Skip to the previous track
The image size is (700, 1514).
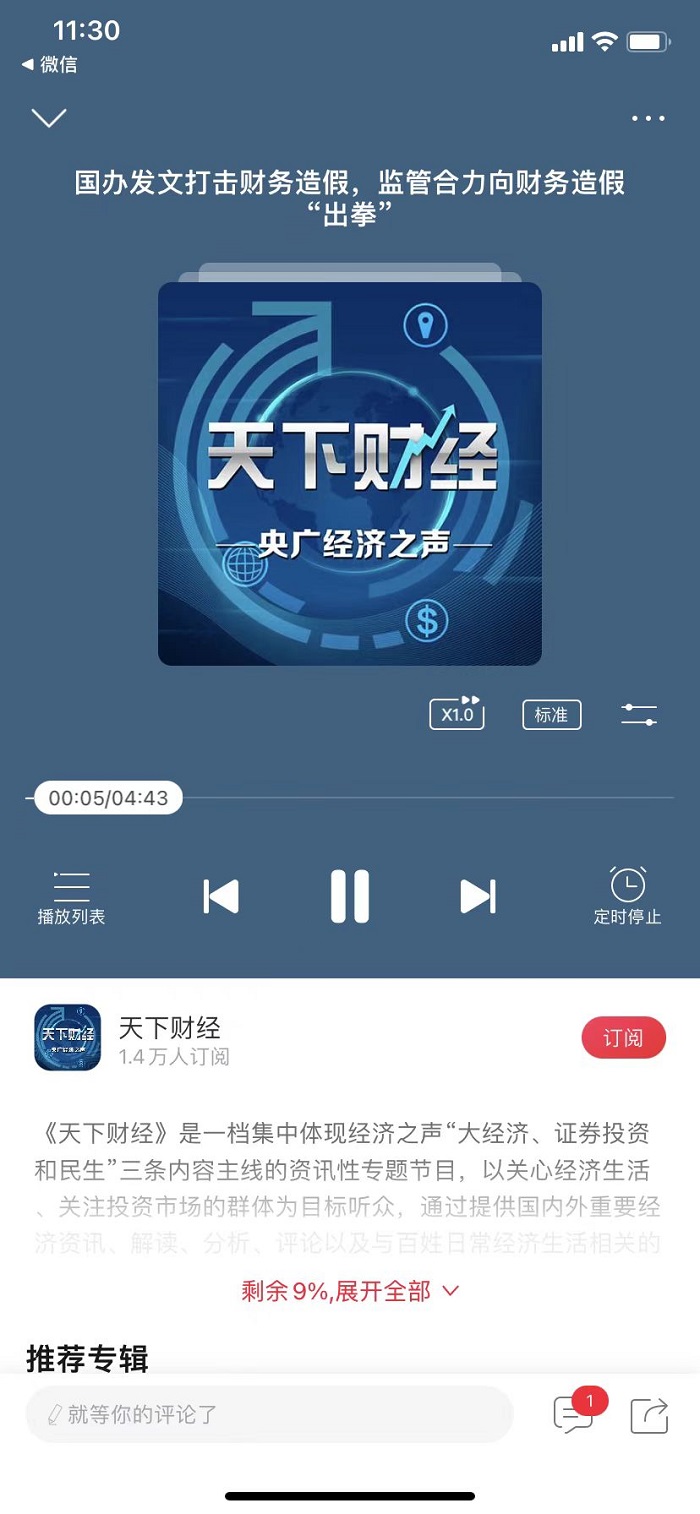pyautogui.click(x=221, y=896)
